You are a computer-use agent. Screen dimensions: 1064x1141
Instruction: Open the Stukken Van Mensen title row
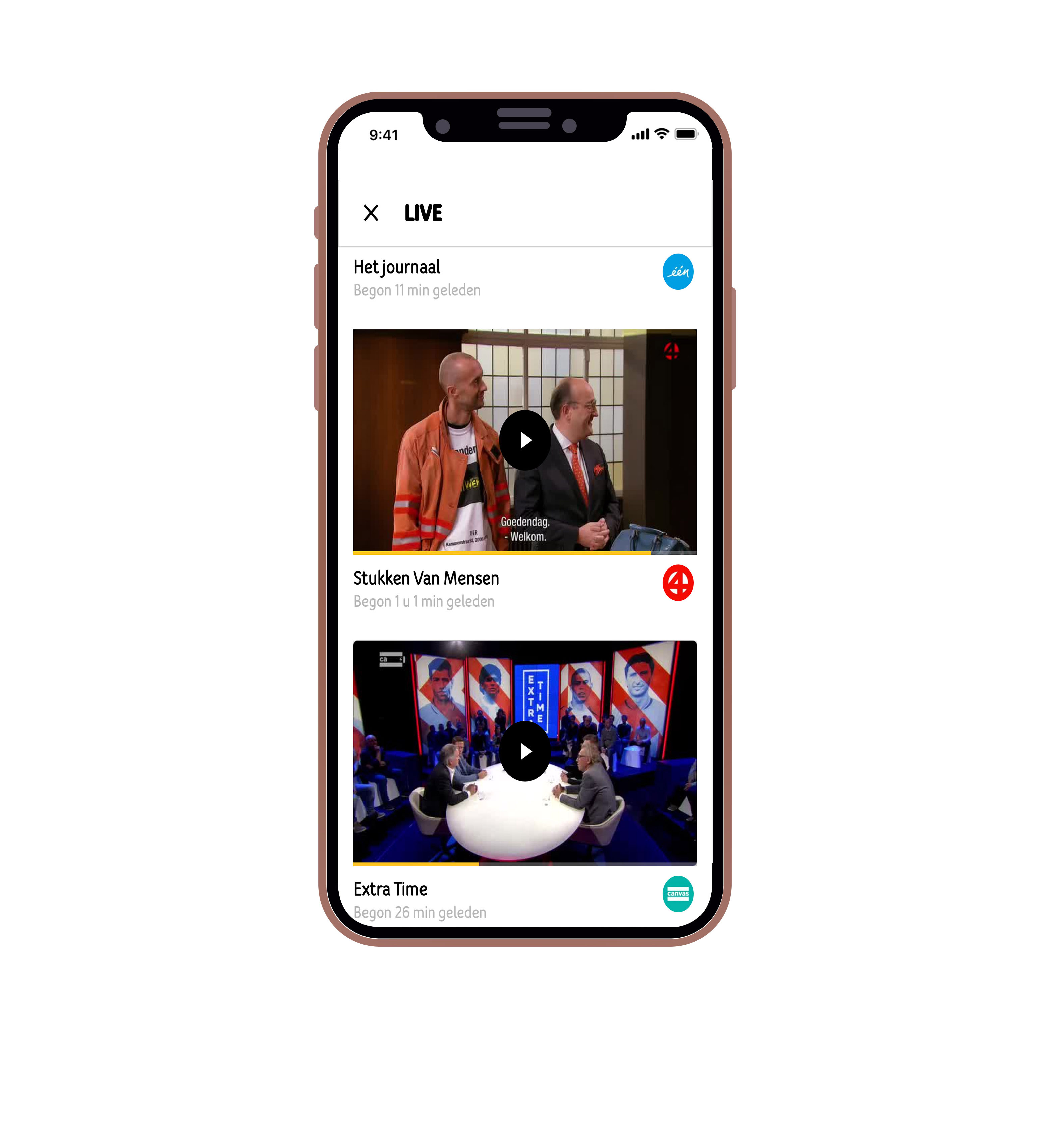(x=426, y=579)
